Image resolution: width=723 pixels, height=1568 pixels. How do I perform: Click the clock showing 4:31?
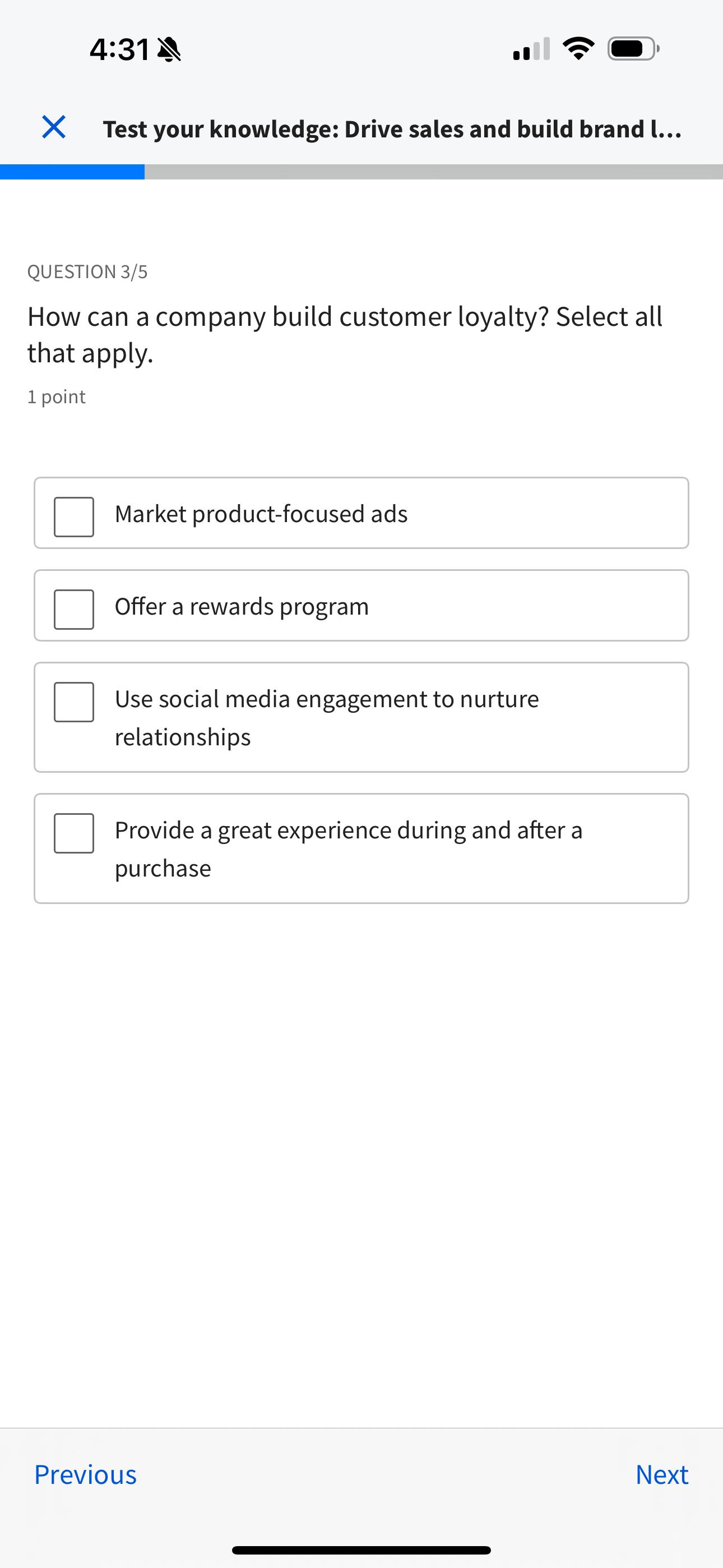pos(120,49)
